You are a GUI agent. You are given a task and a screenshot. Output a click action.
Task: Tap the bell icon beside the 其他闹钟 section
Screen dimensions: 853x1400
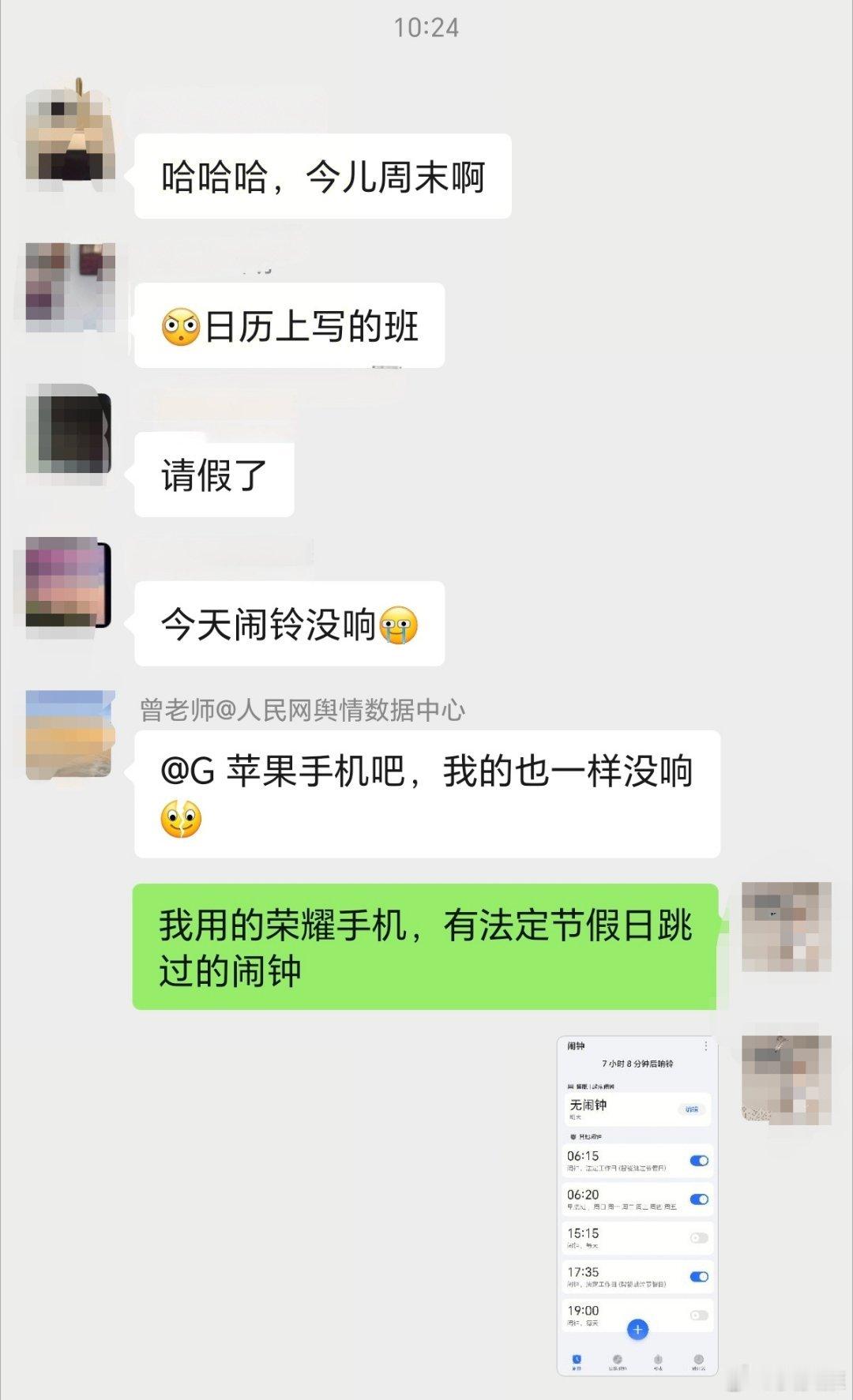(573, 1136)
